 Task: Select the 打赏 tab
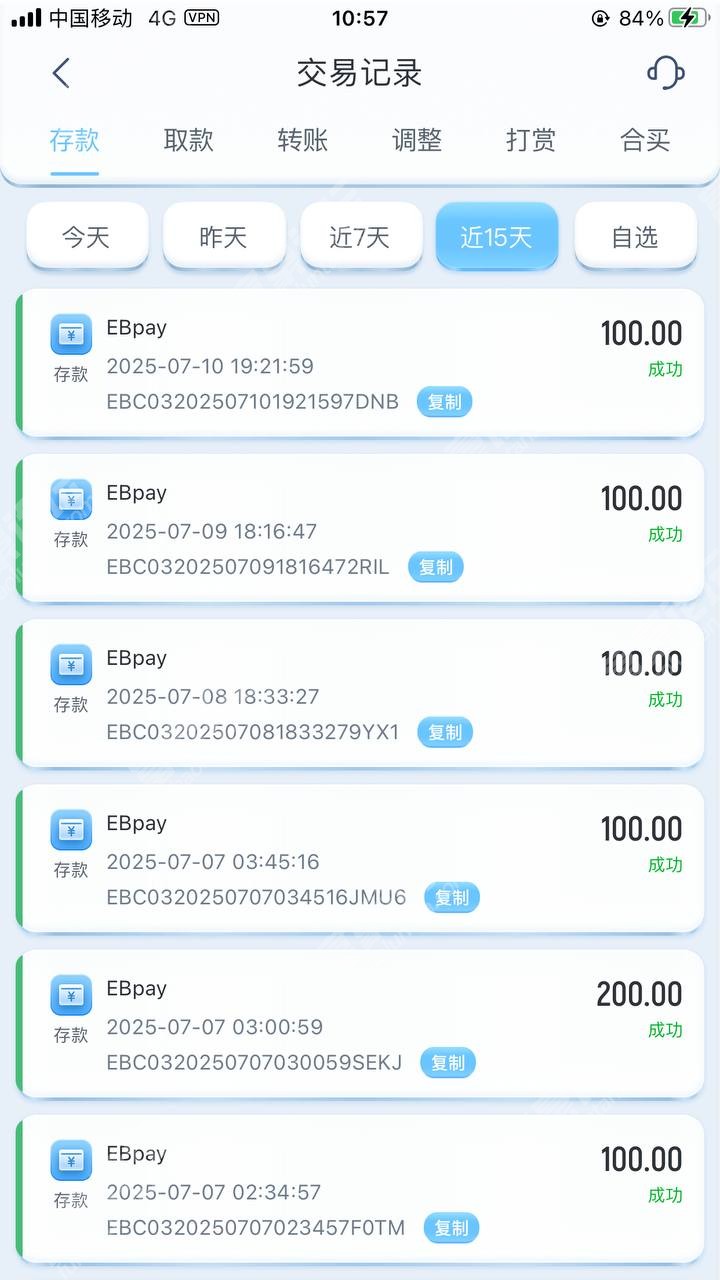pyautogui.click(x=531, y=140)
